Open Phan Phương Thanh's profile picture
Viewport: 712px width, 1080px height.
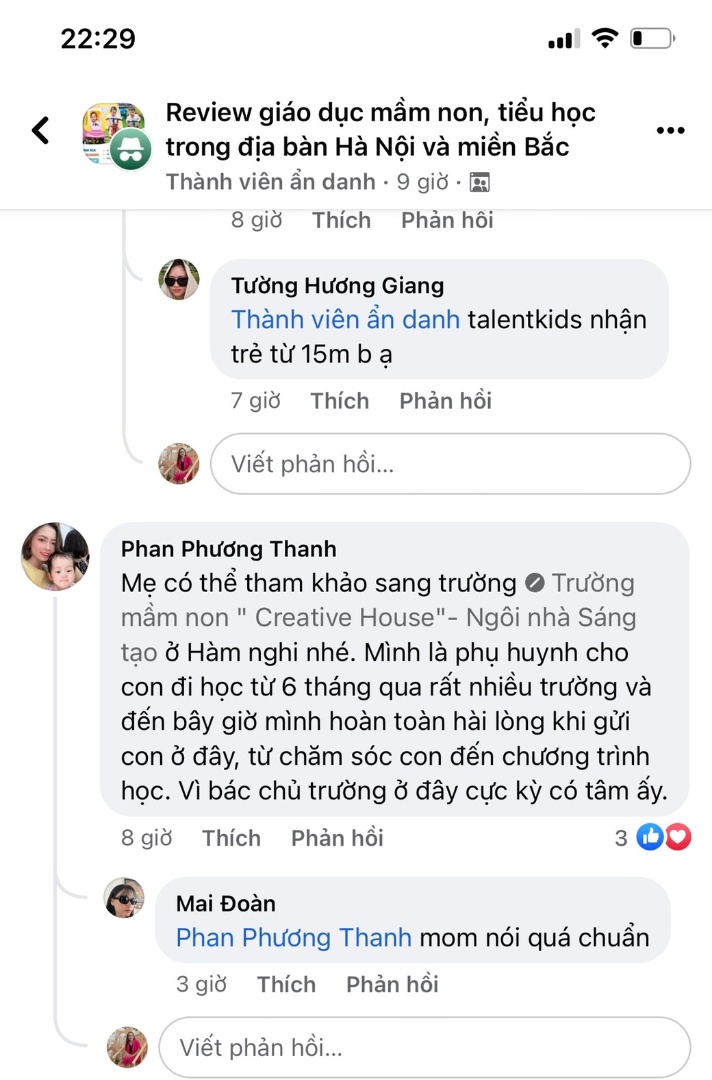(55, 557)
